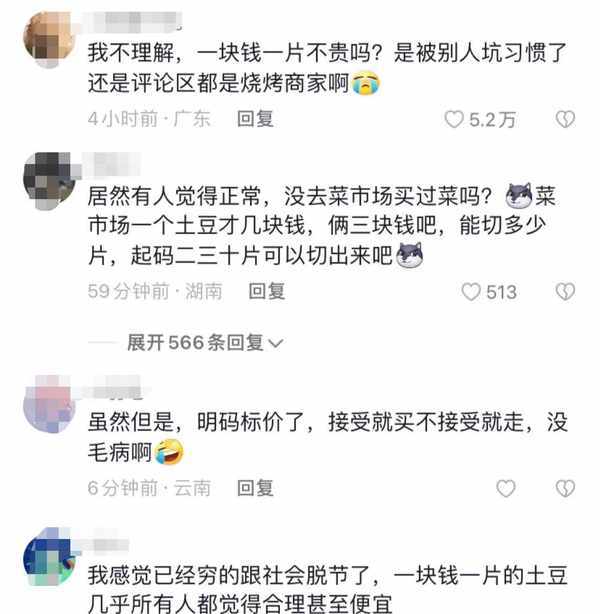The image size is (600, 614).
Task: Dislike the comment from 湖南 user
Action: pos(565,292)
